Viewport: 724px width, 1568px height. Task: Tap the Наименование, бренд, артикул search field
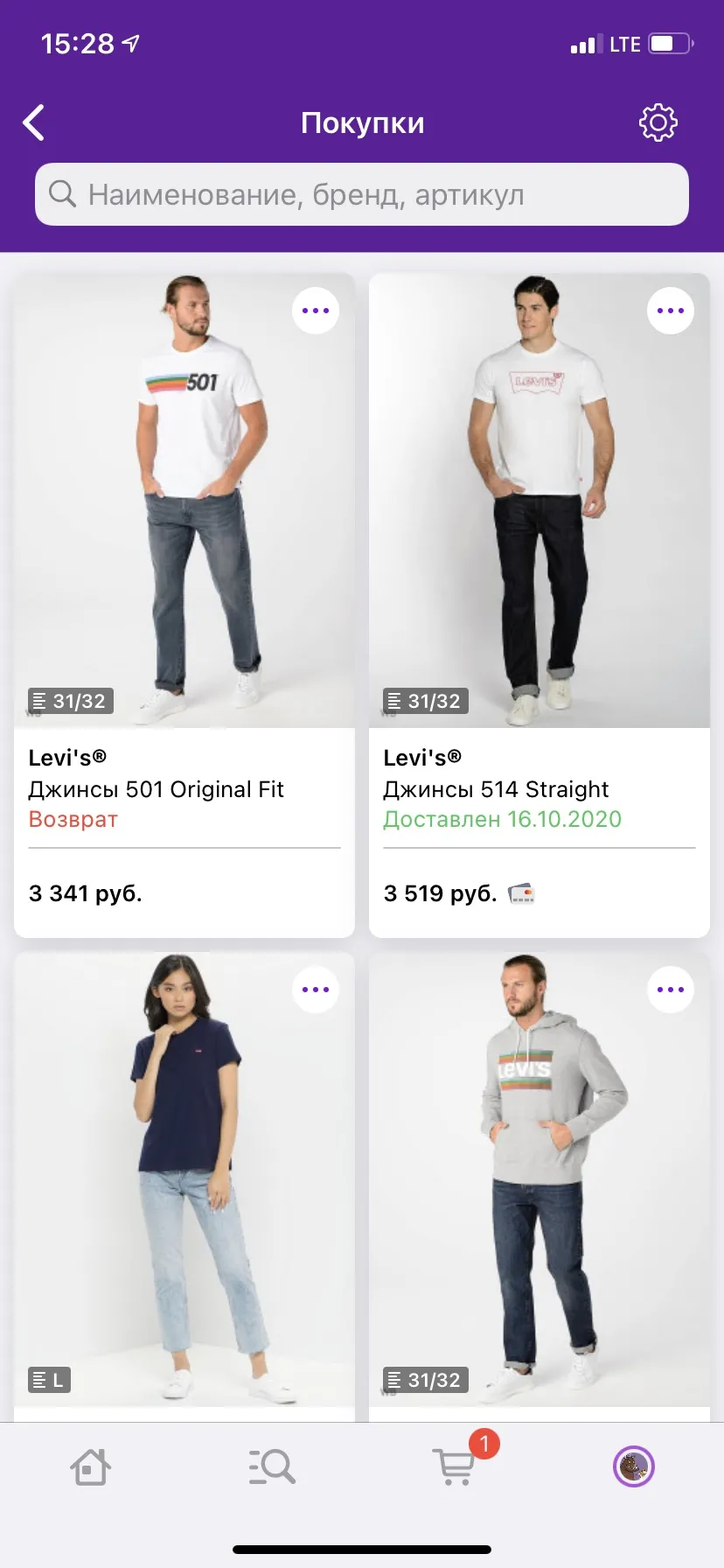coord(362,194)
